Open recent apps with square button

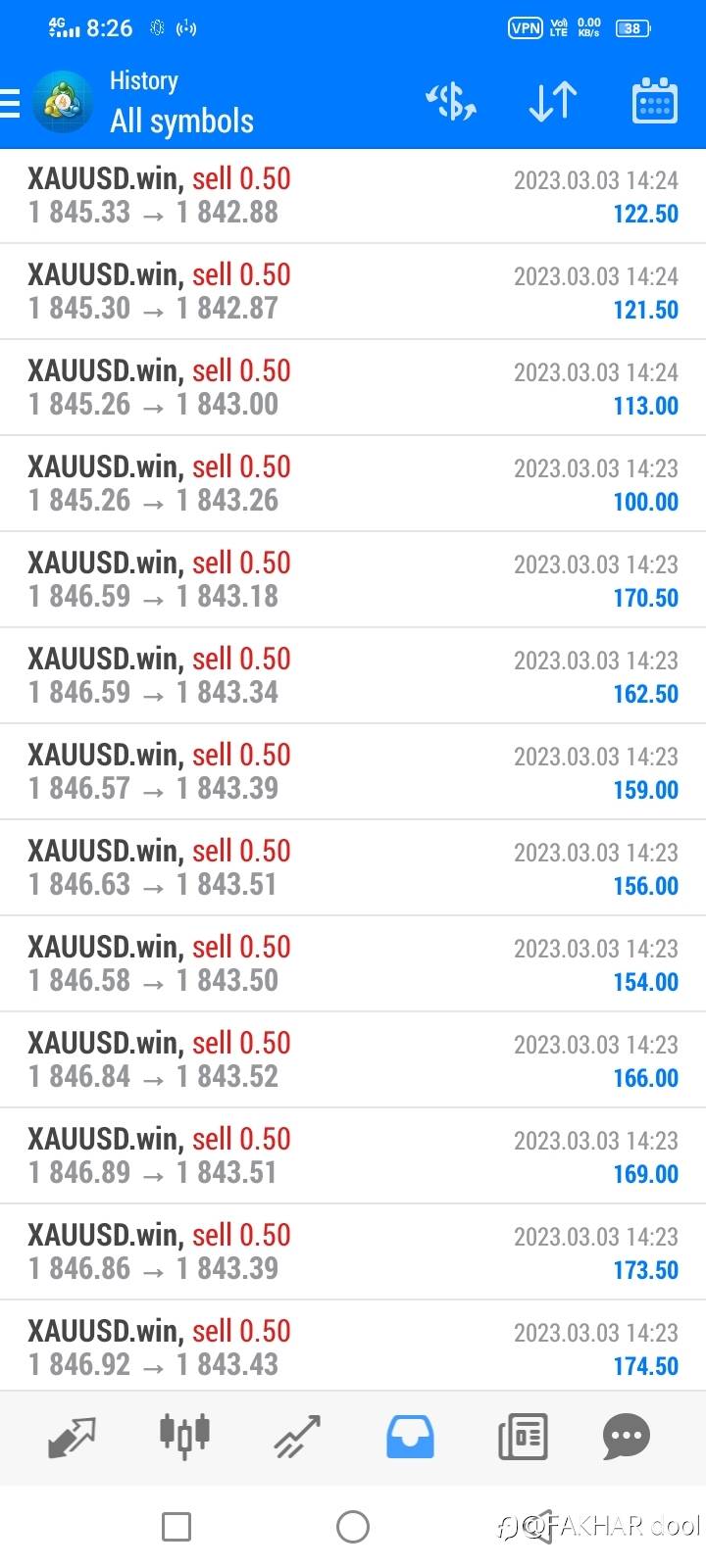176,1526
